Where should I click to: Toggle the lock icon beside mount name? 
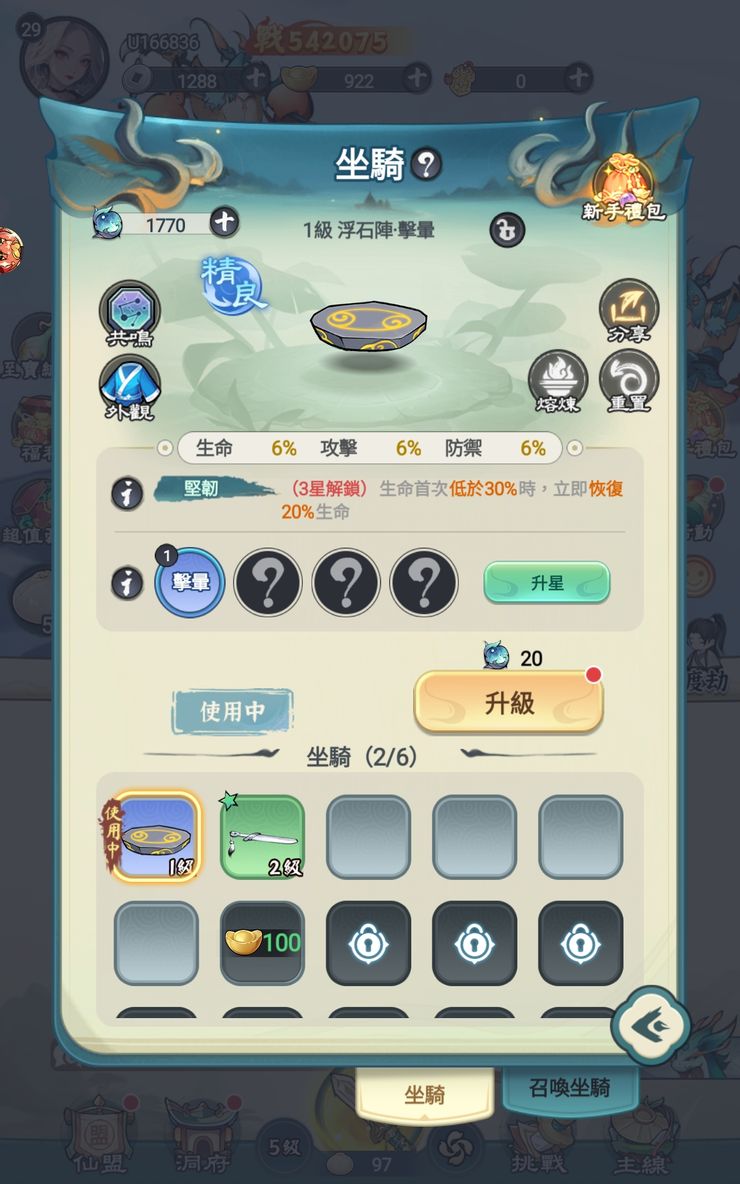click(507, 231)
